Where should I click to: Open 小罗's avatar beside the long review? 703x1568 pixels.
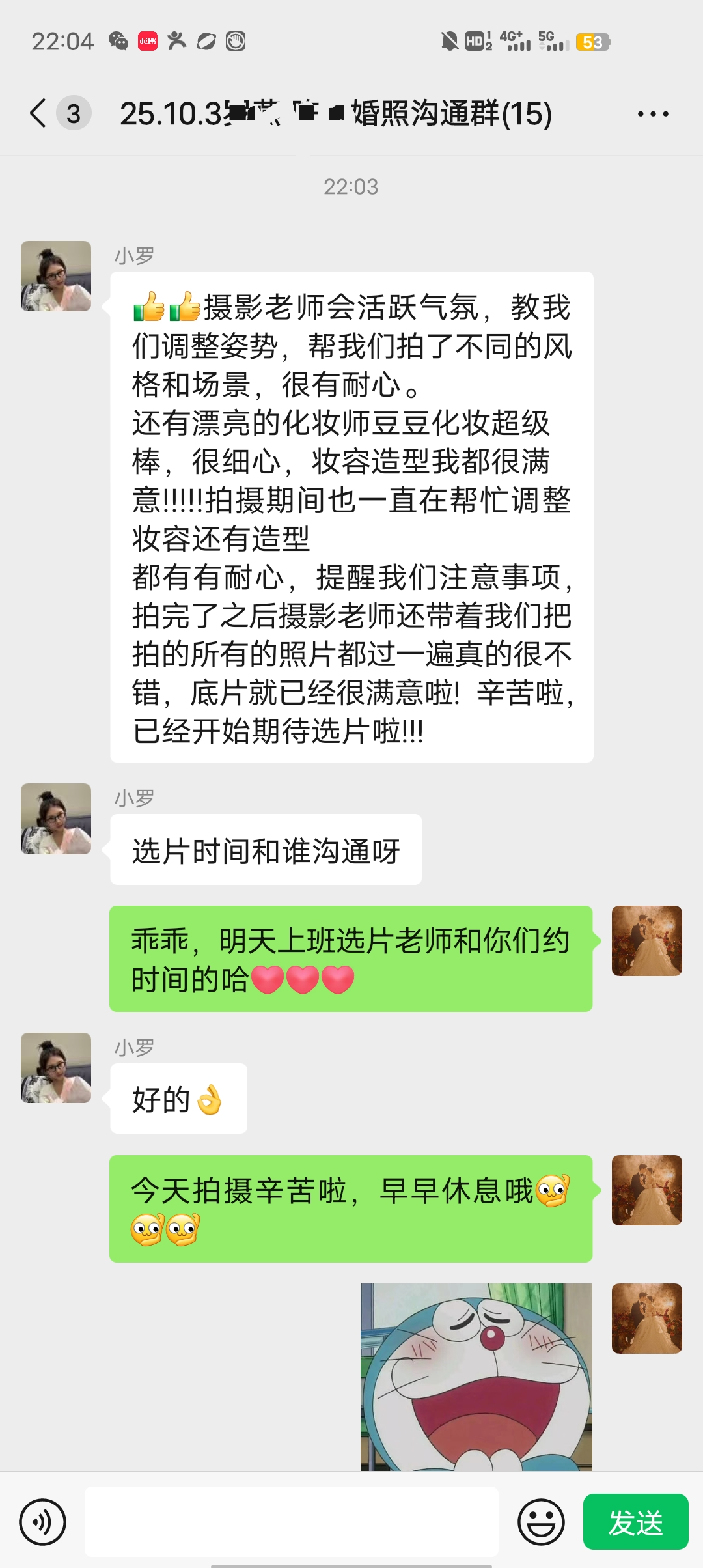click(x=56, y=276)
